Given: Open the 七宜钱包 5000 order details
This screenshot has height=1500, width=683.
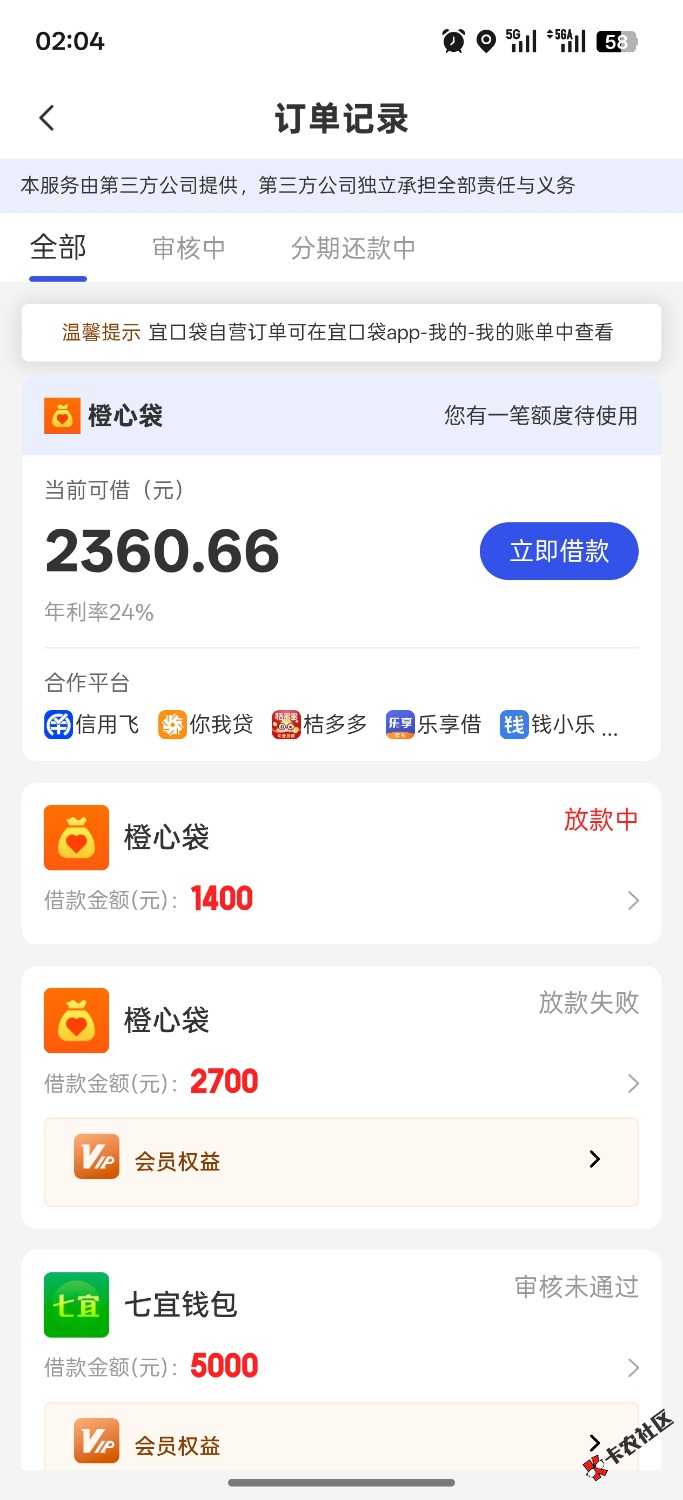Looking at the screenshot, I should point(341,1326).
